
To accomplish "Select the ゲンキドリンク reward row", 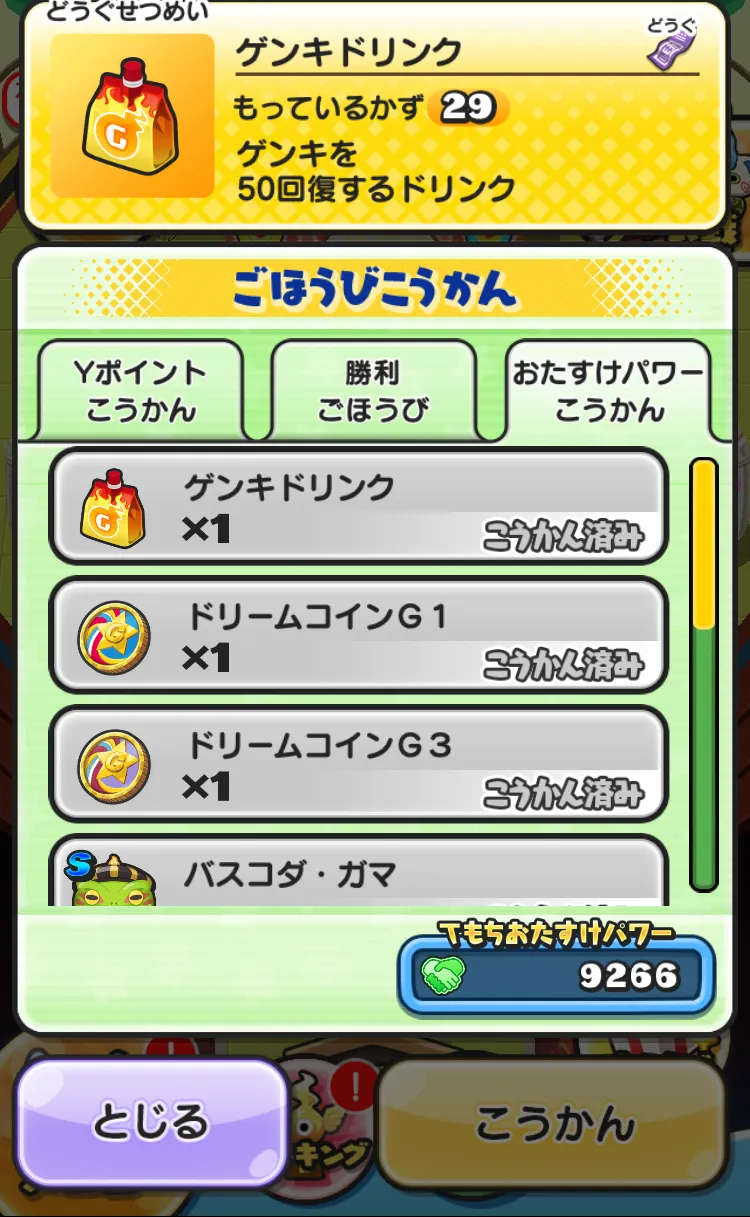I will coord(358,506).
